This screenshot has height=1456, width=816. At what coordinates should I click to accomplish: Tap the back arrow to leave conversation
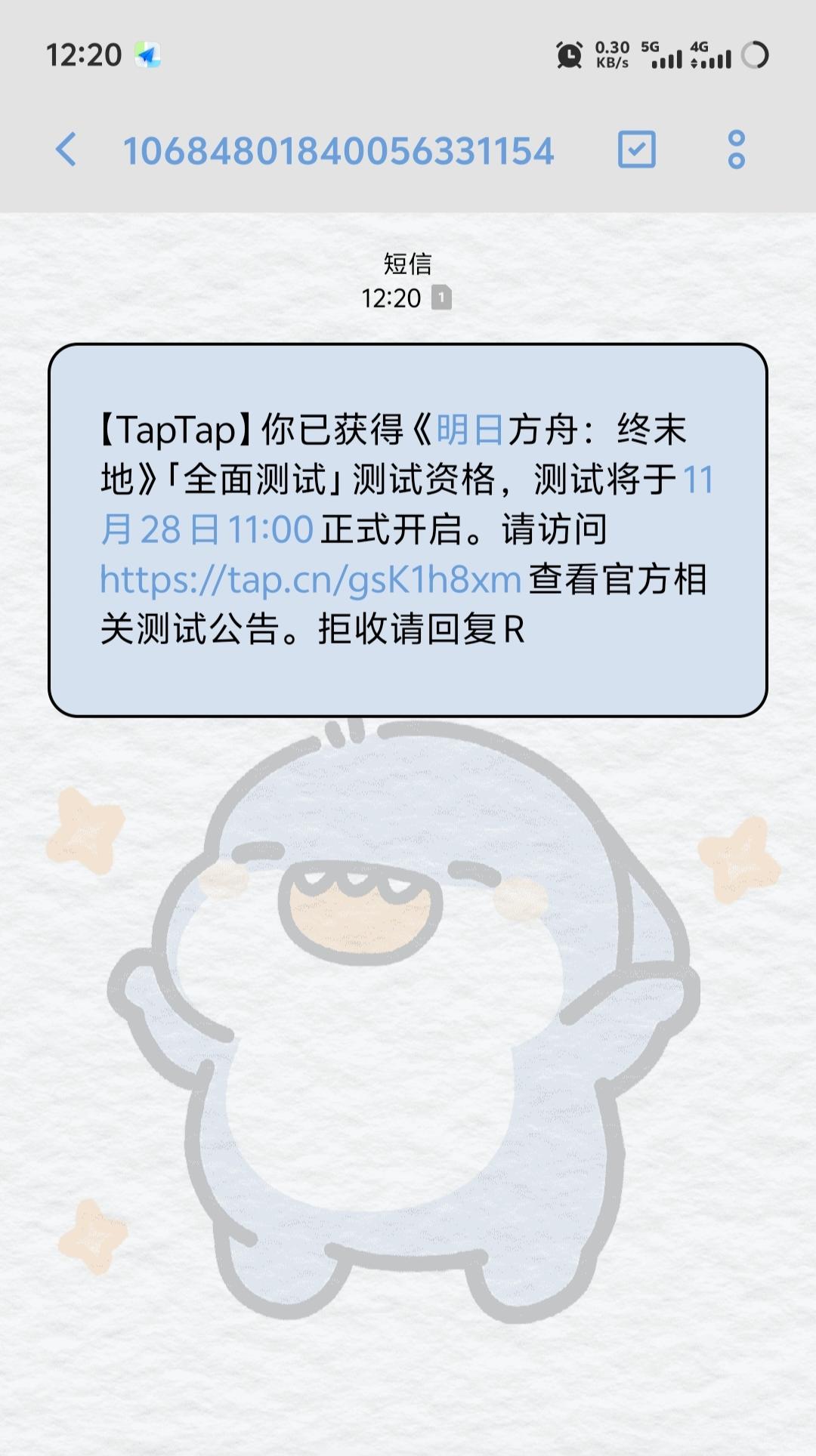tap(67, 150)
